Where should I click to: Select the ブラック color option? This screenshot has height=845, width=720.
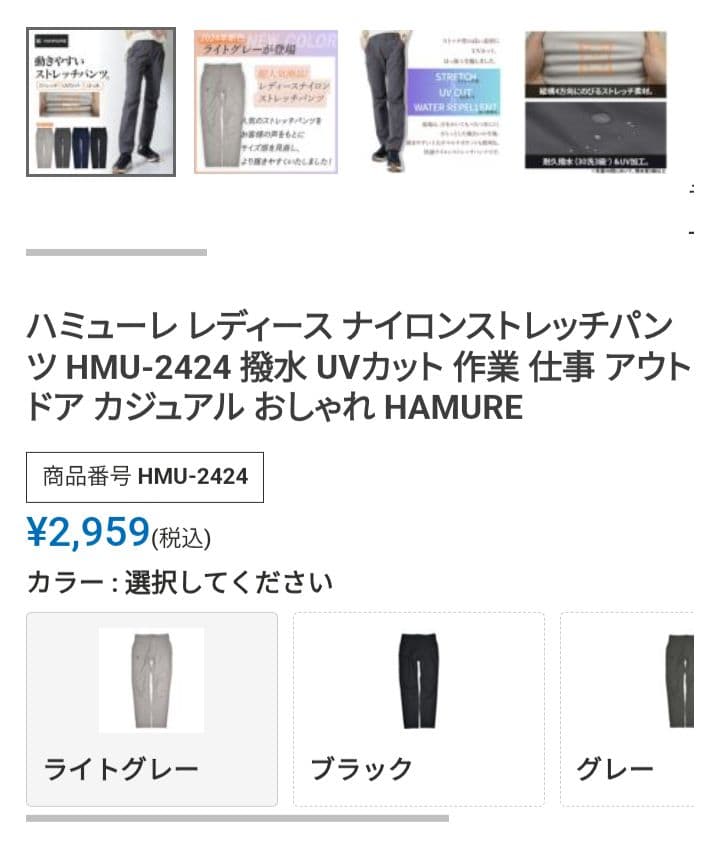pos(418,709)
